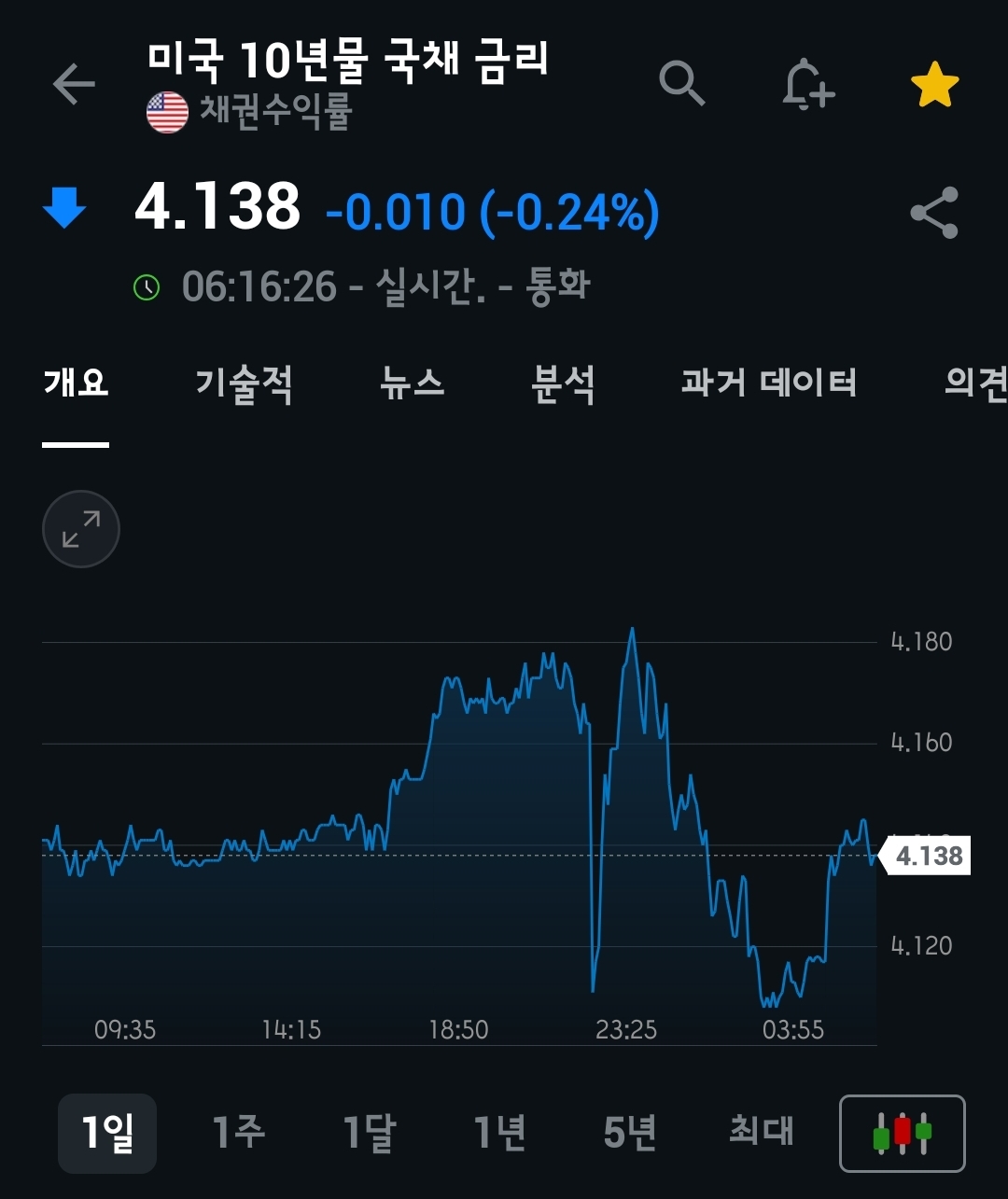Select the 5년 chart range
This screenshot has height=1199, width=1008.
click(630, 1133)
